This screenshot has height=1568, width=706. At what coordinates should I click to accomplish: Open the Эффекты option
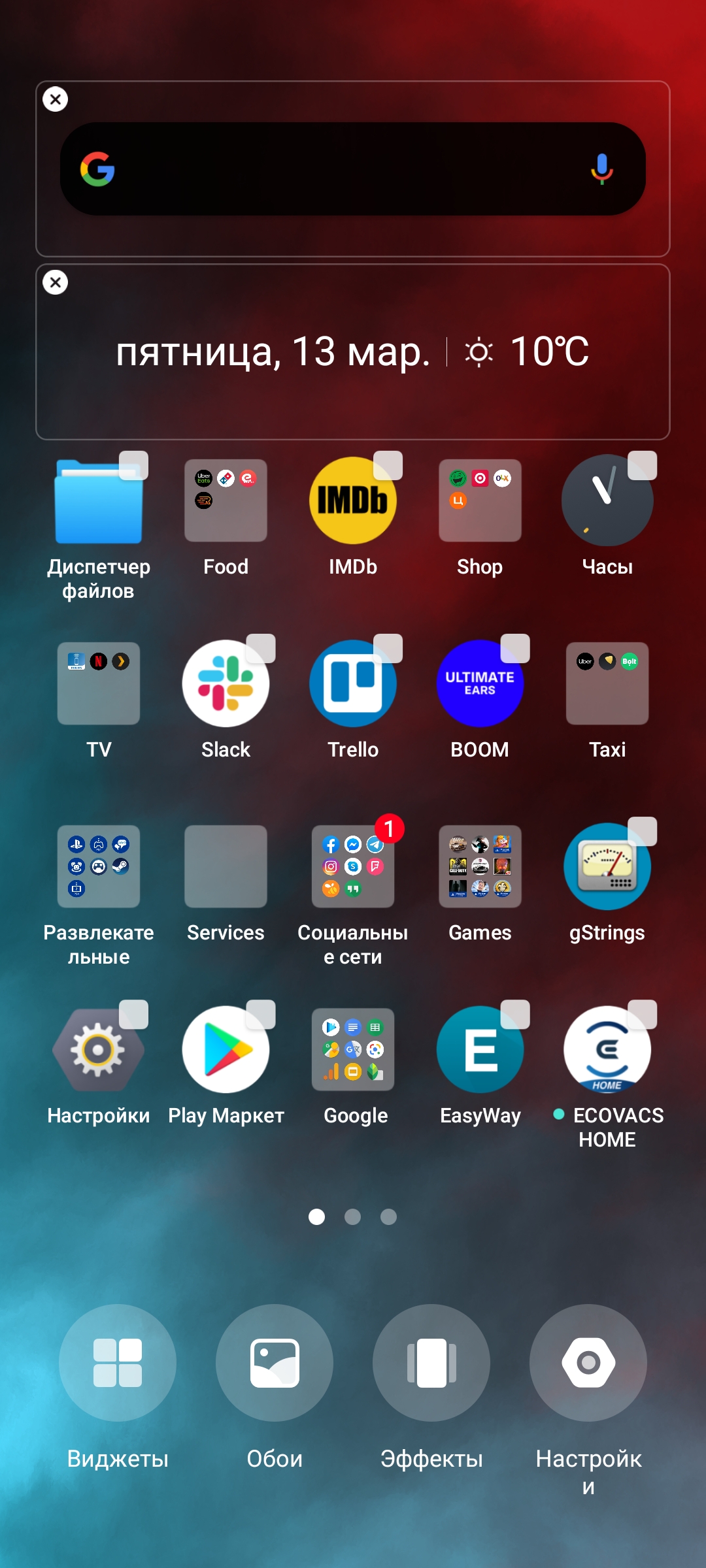click(x=431, y=1363)
